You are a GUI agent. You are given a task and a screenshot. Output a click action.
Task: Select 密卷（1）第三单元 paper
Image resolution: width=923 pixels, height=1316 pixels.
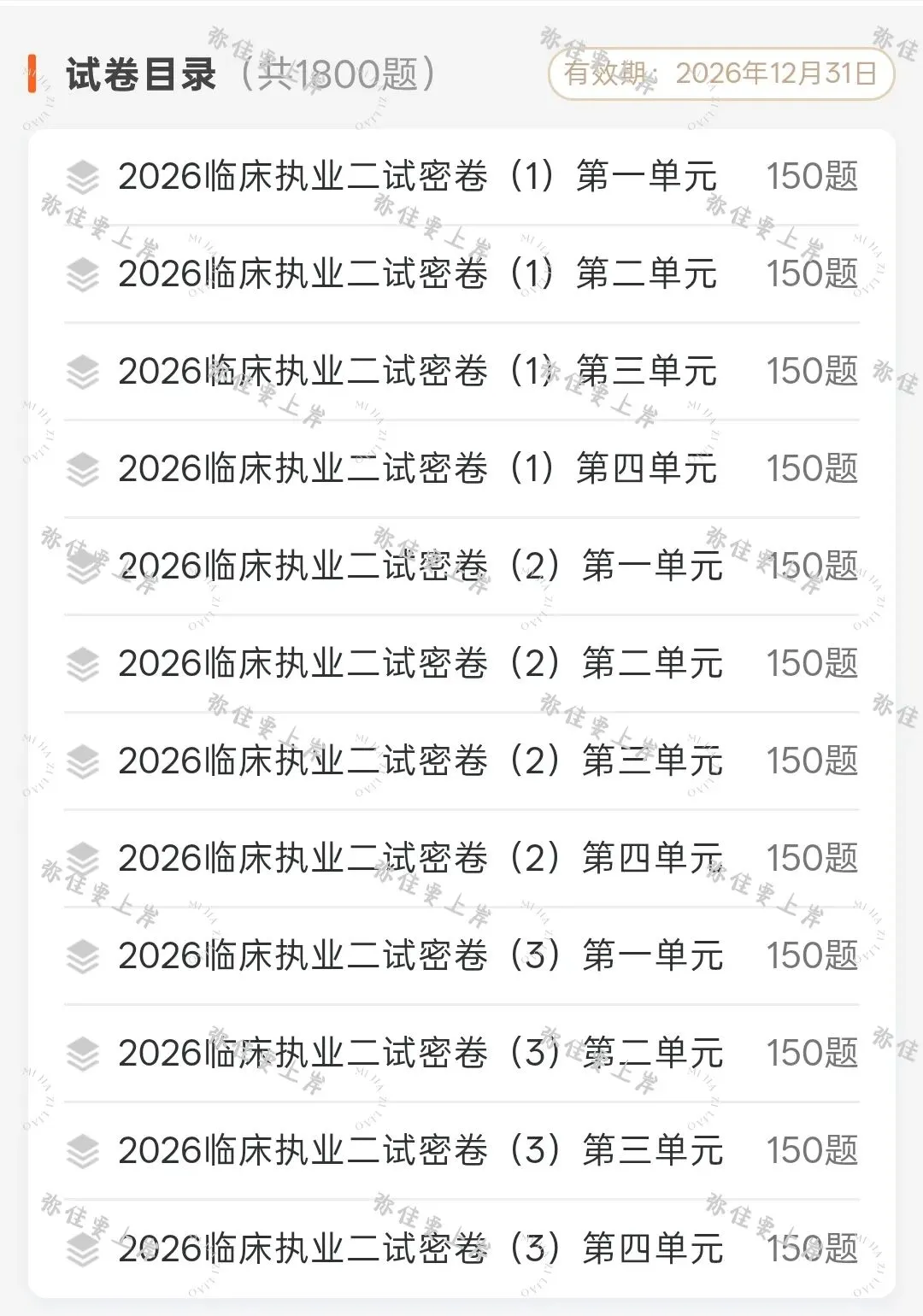pos(461,372)
